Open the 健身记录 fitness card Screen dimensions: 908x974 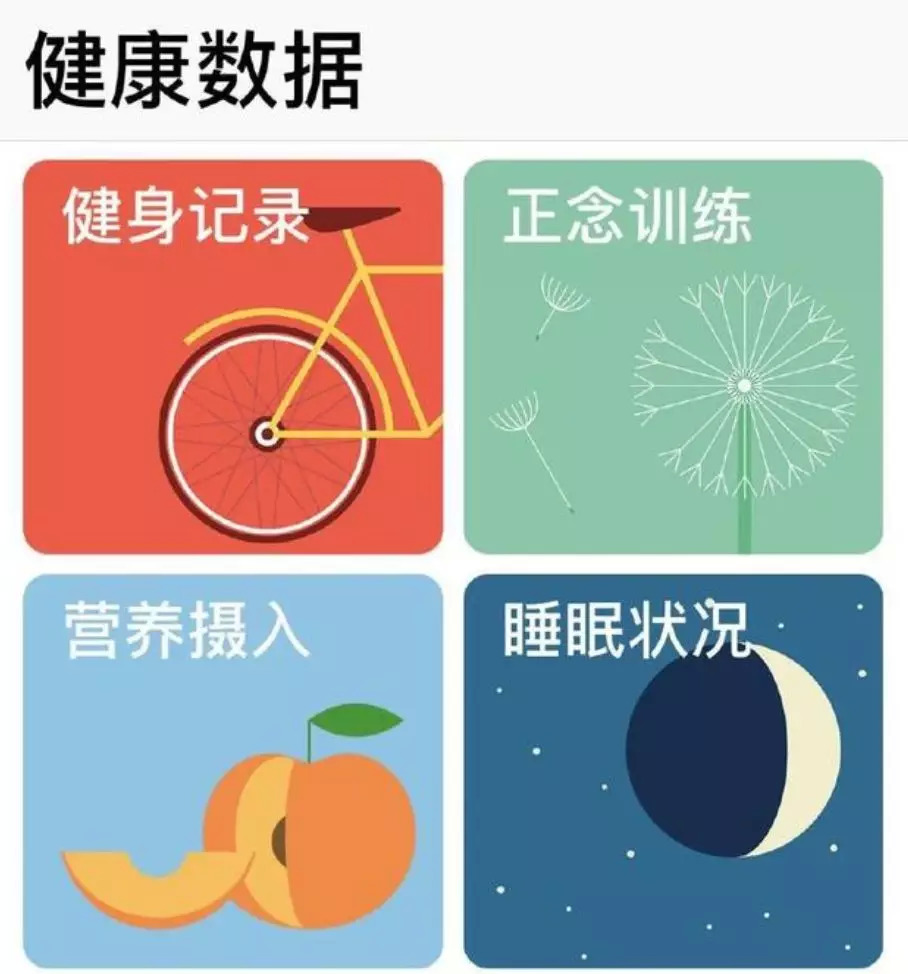pyautogui.click(x=232, y=356)
